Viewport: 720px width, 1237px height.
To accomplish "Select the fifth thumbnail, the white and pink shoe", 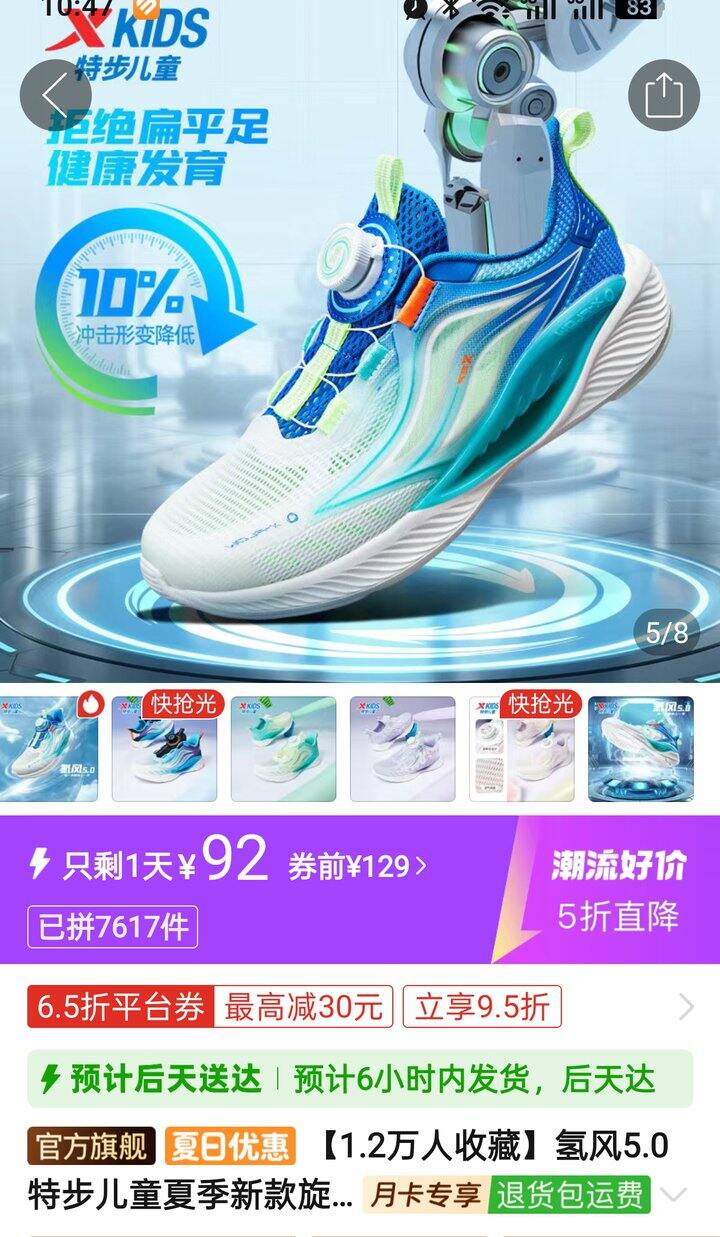I will pyautogui.click(x=522, y=749).
